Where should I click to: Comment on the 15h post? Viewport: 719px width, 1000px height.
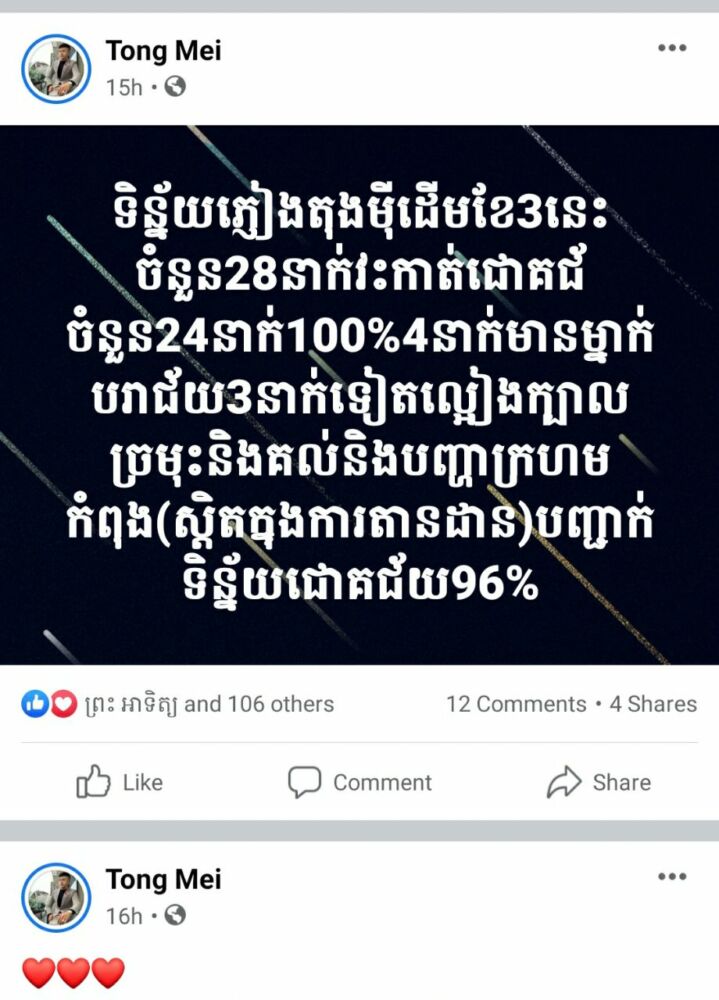click(x=360, y=782)
